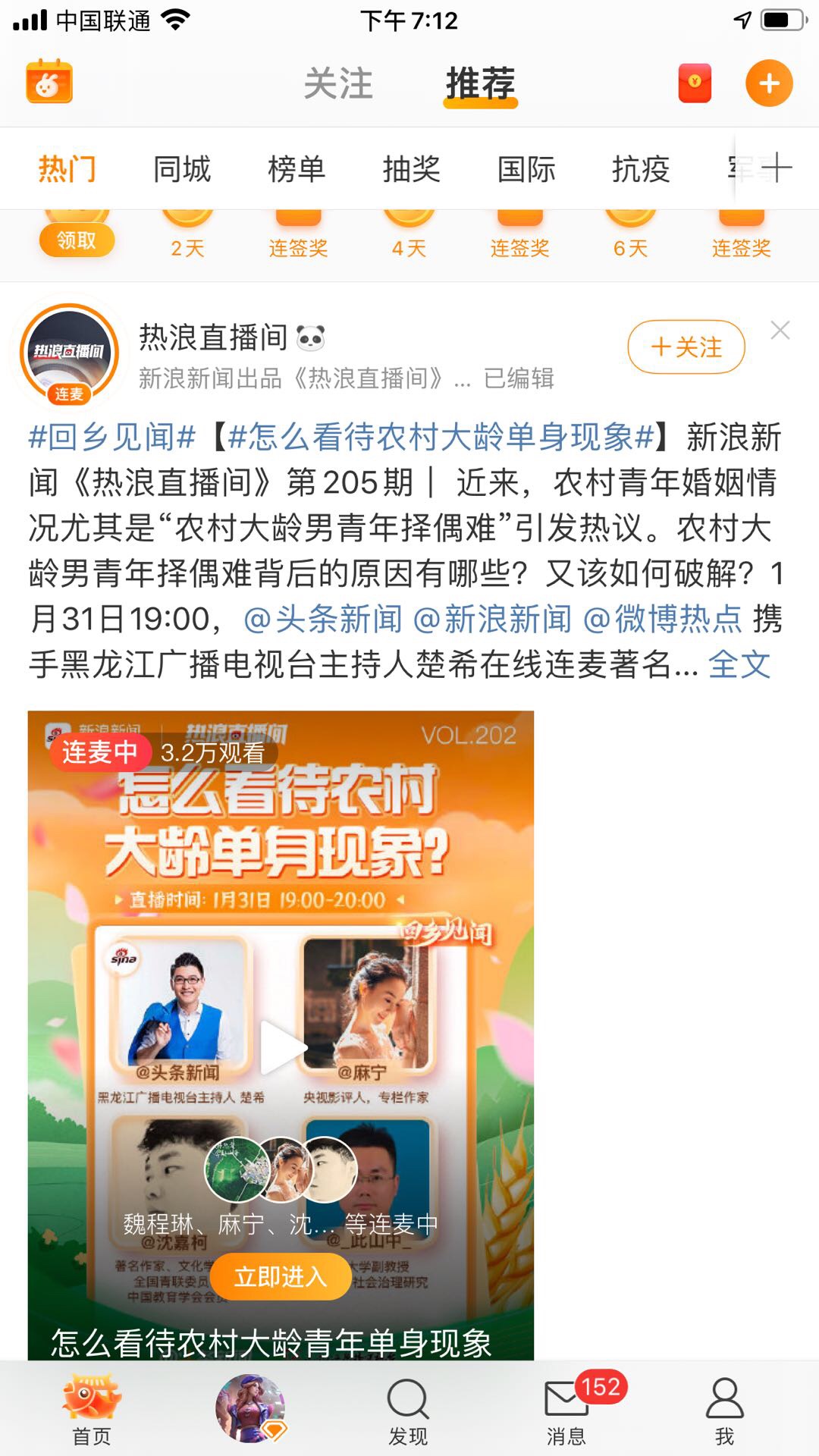Enter the live room via 立即进入

click(x=281, y=1277)
